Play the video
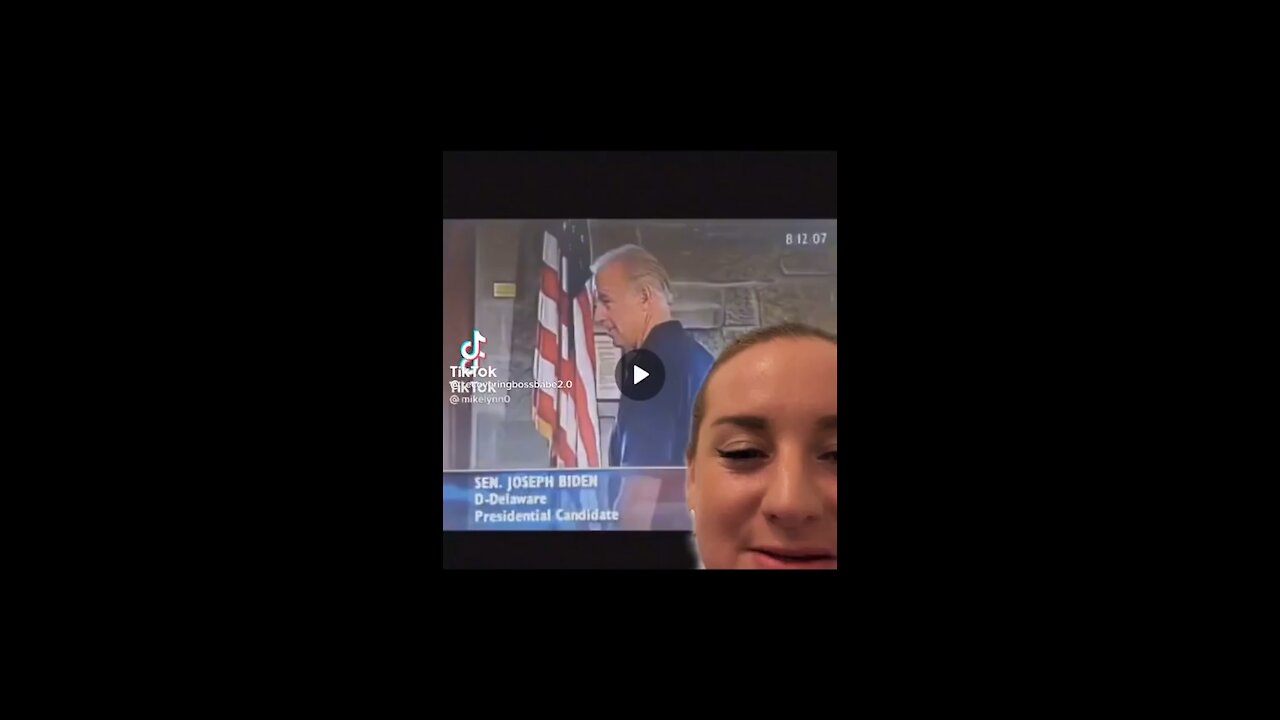Image resolution: width=1280 pixels, height=720 pixels. click(640, 375)
